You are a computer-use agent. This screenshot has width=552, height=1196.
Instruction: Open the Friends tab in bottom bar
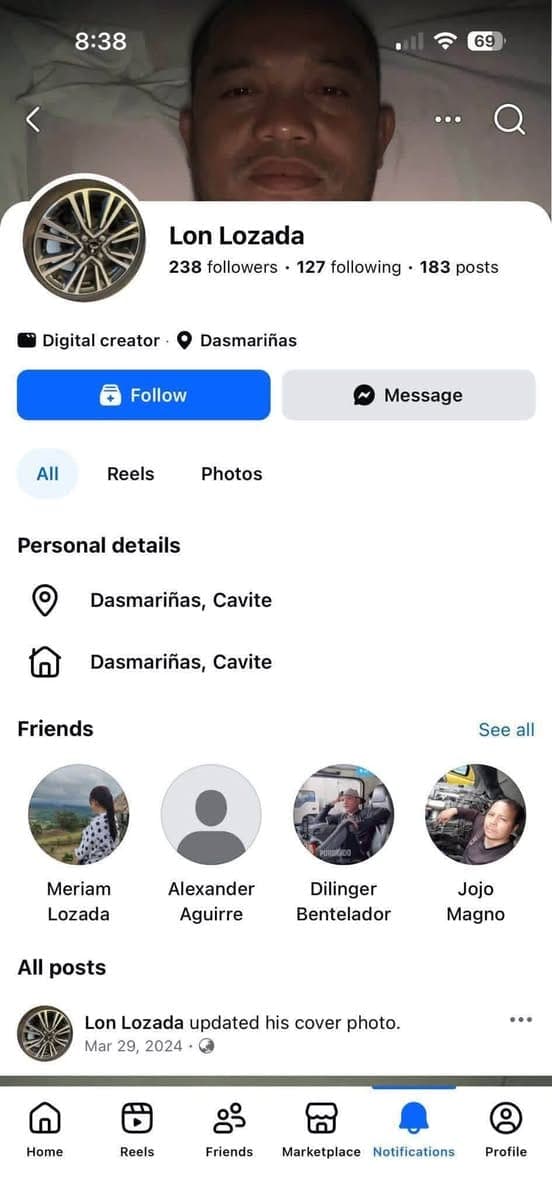click(229, 1130)
